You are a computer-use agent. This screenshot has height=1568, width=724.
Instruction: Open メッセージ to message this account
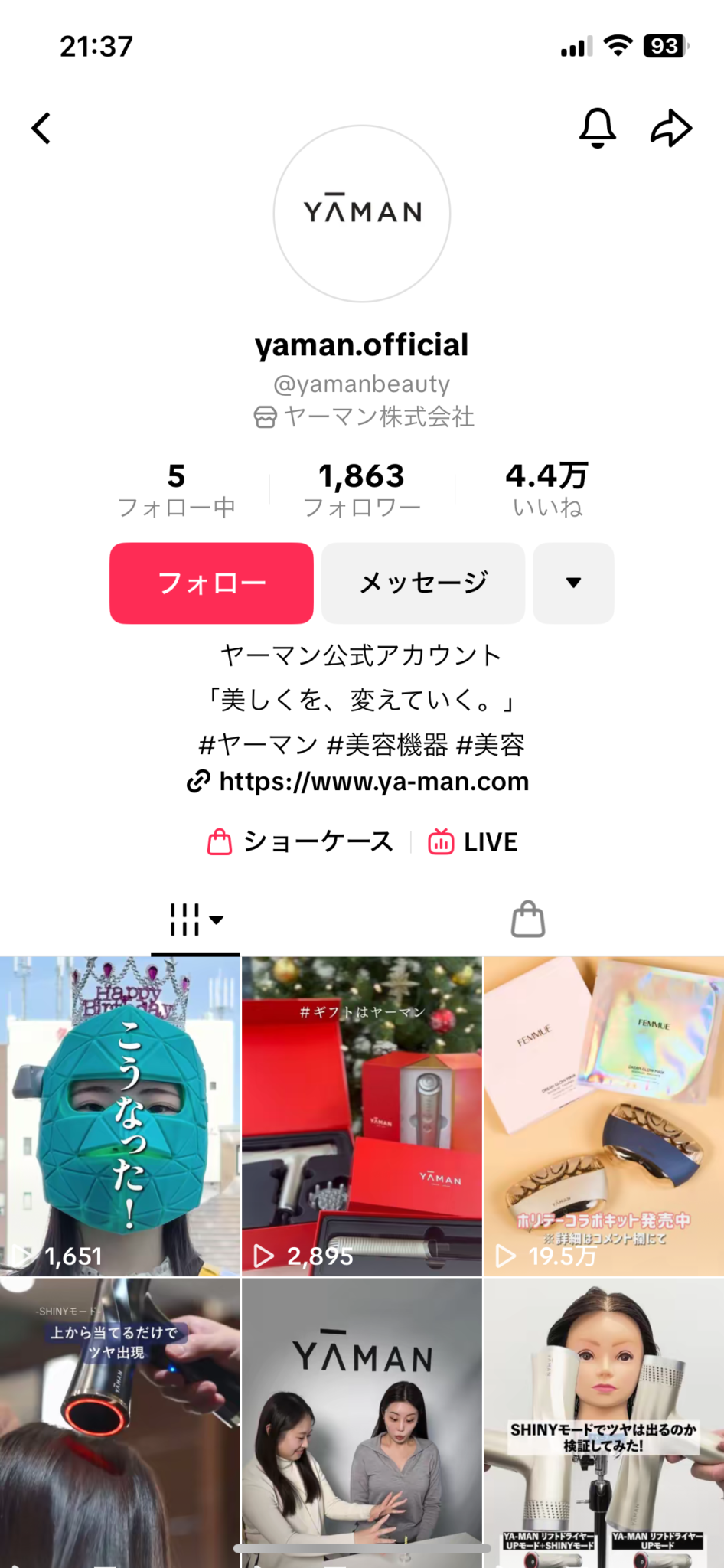tap(422, 583)
